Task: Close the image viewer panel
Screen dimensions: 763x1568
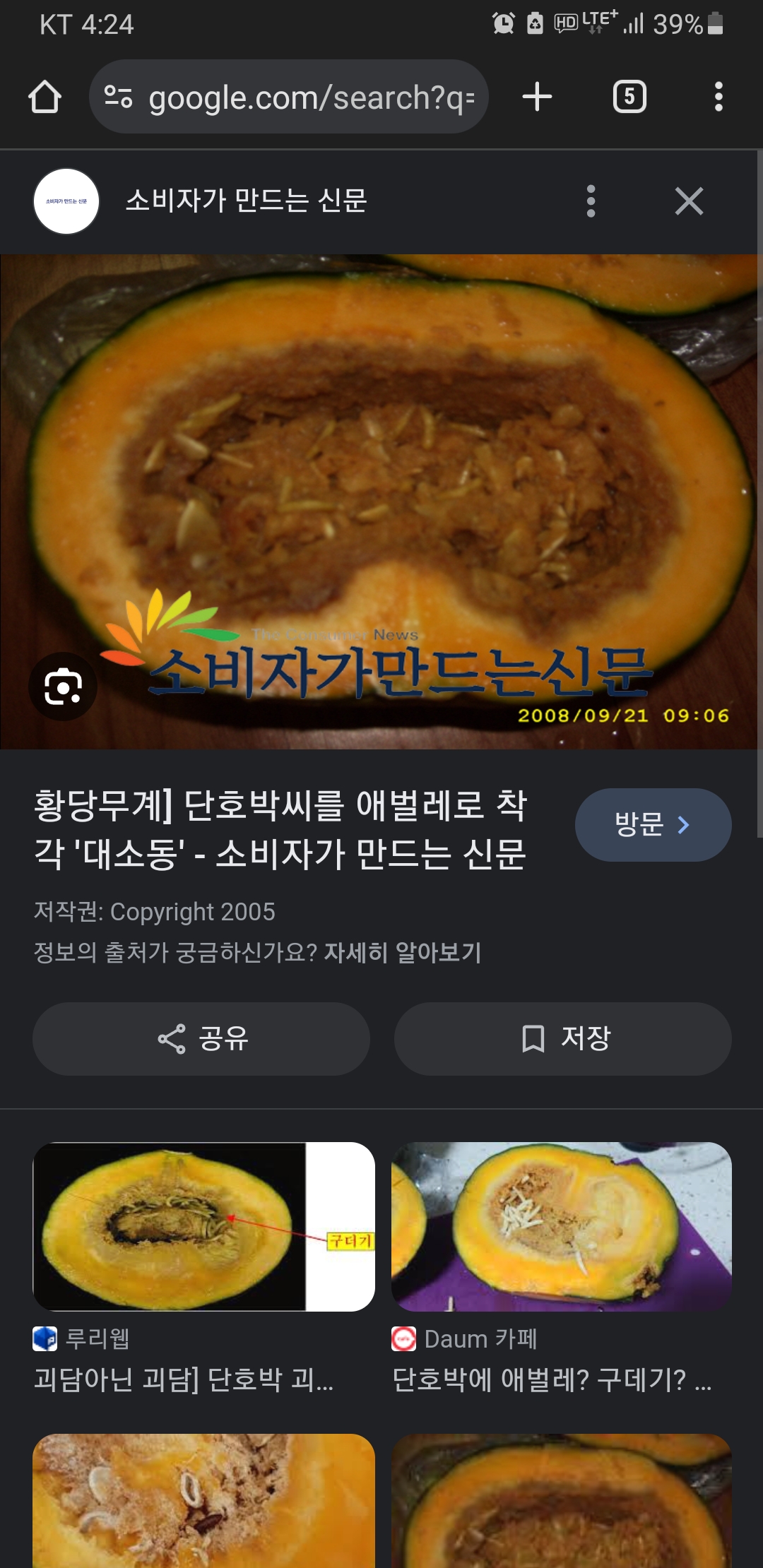Action: [x=689, y=201]
